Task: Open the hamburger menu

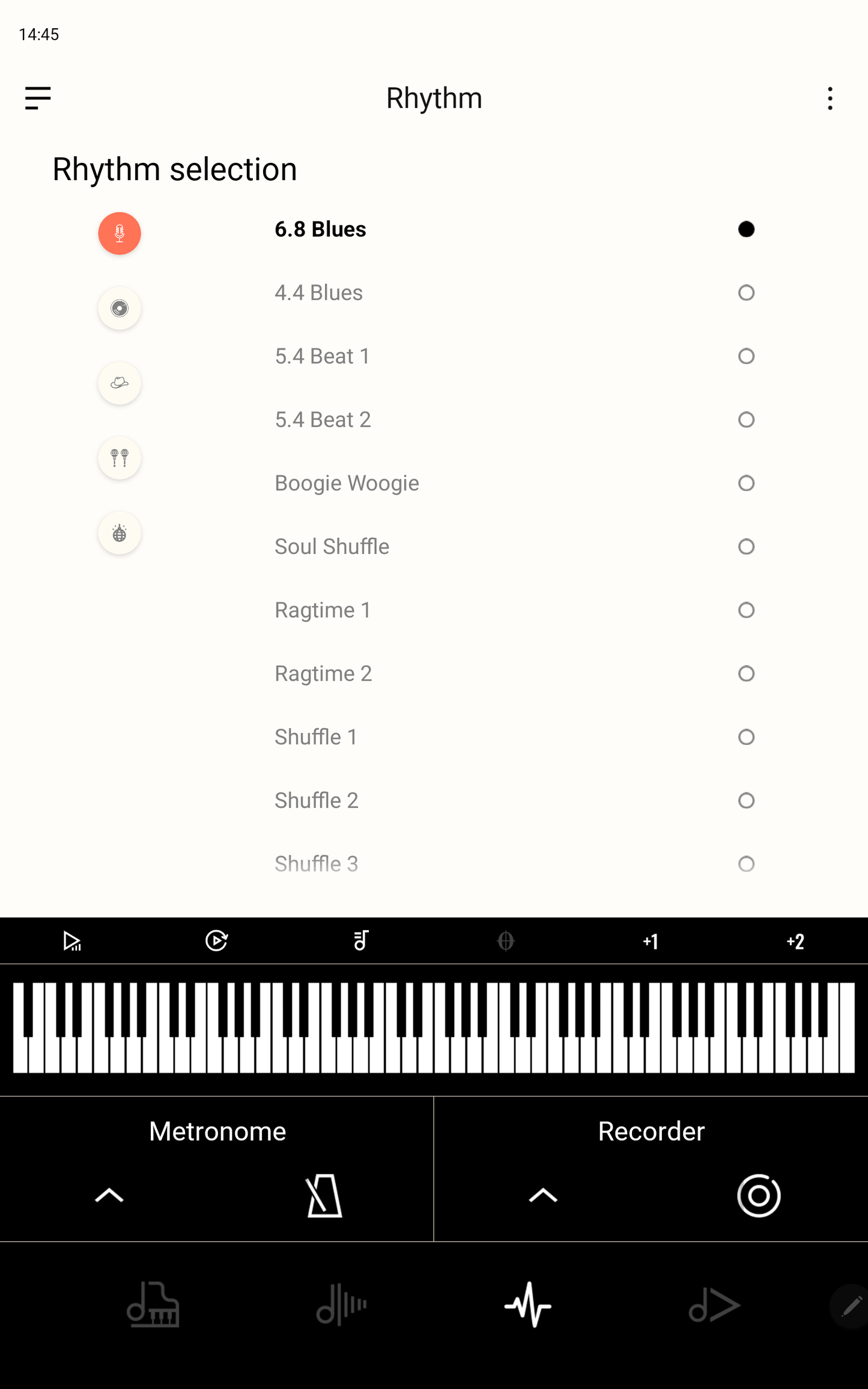Action: pos(38,98)
